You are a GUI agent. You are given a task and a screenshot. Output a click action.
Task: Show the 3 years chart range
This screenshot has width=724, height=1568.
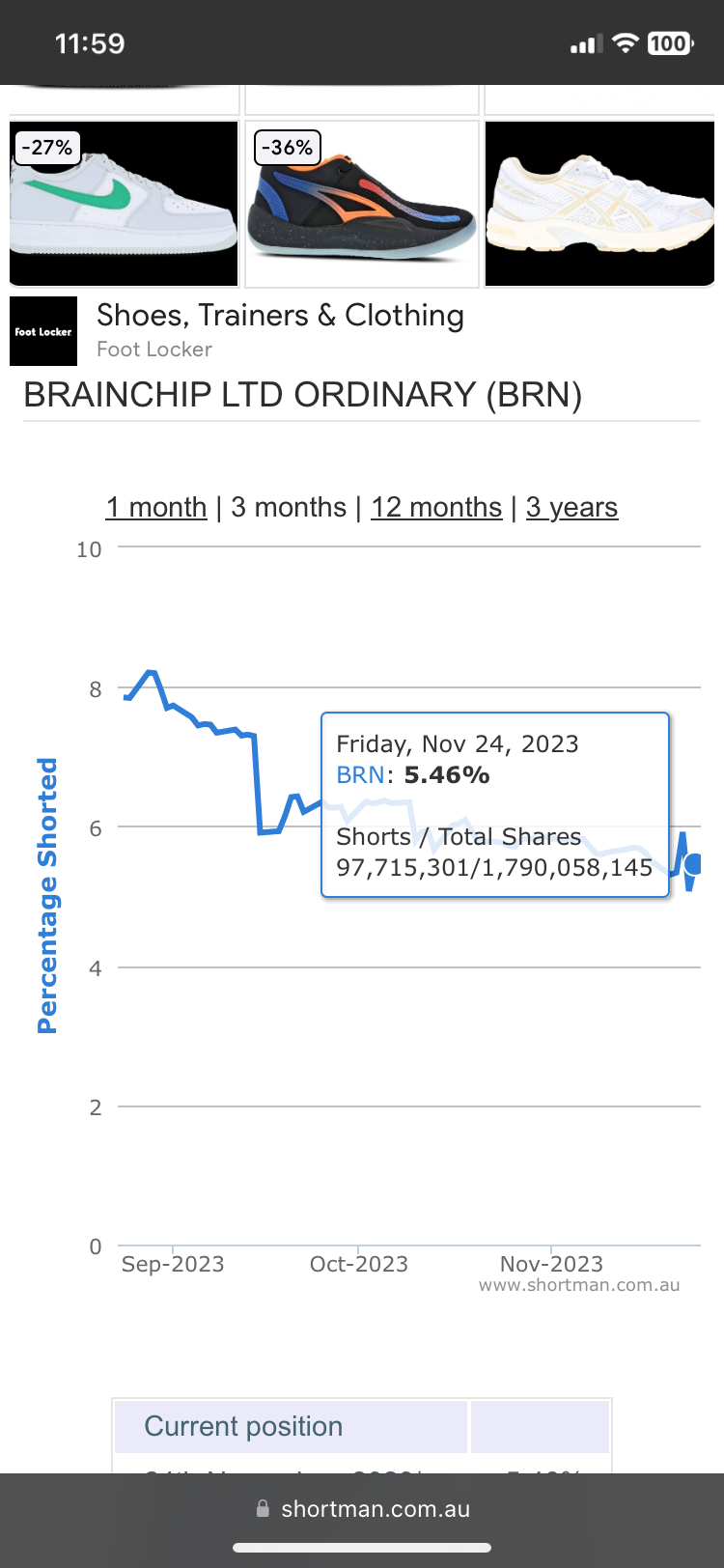[571, 508]
